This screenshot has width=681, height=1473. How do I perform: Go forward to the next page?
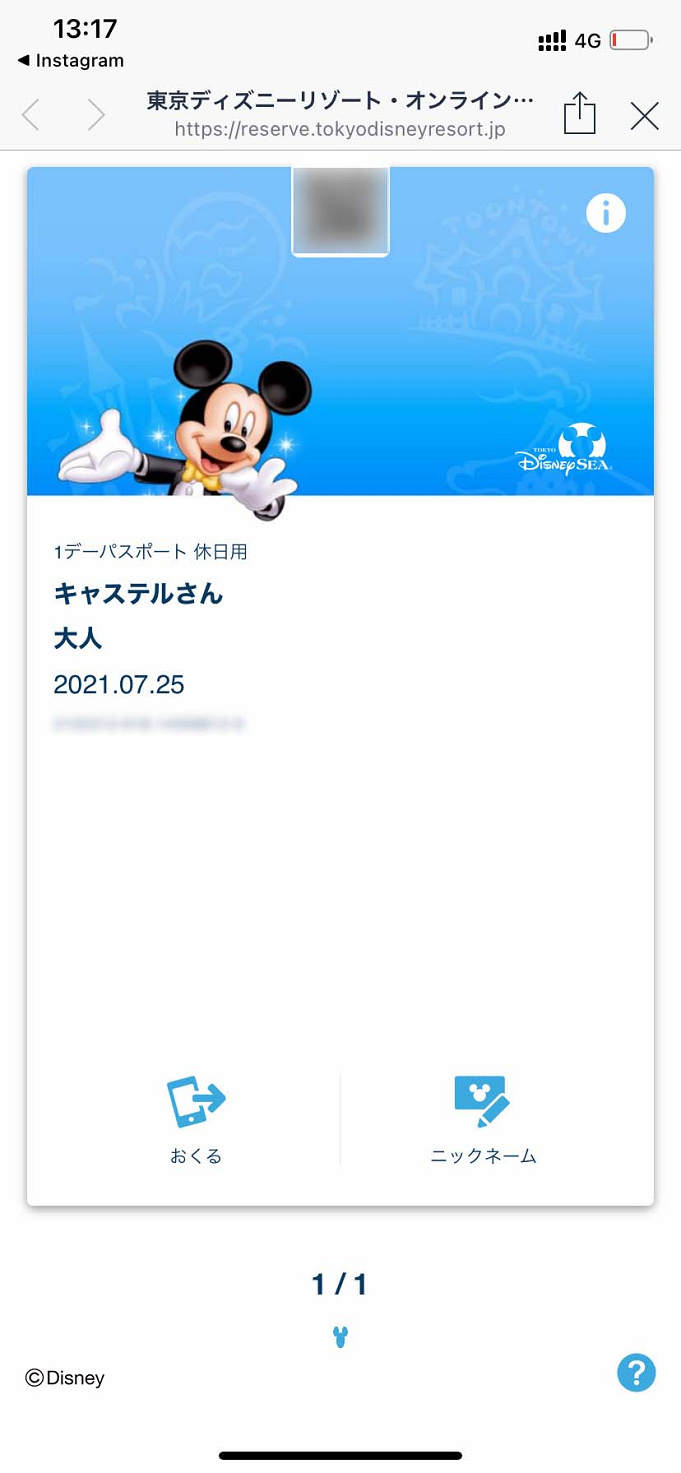96,116
